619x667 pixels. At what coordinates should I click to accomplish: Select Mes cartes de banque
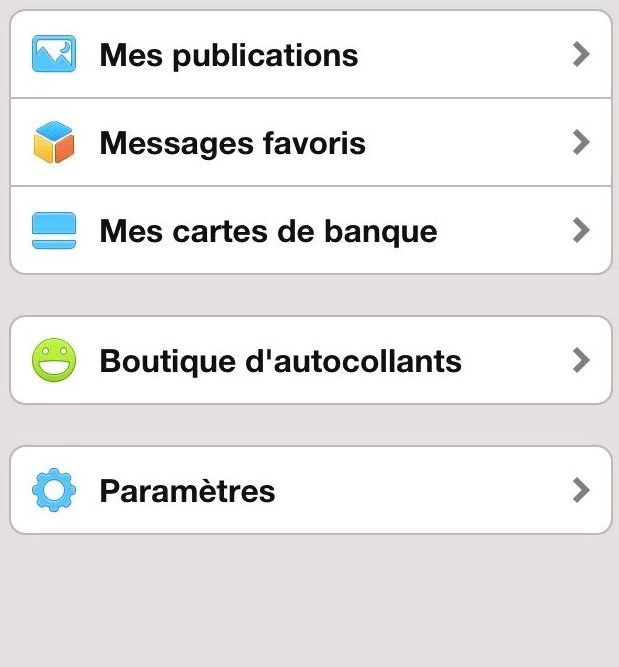(310, 231)
